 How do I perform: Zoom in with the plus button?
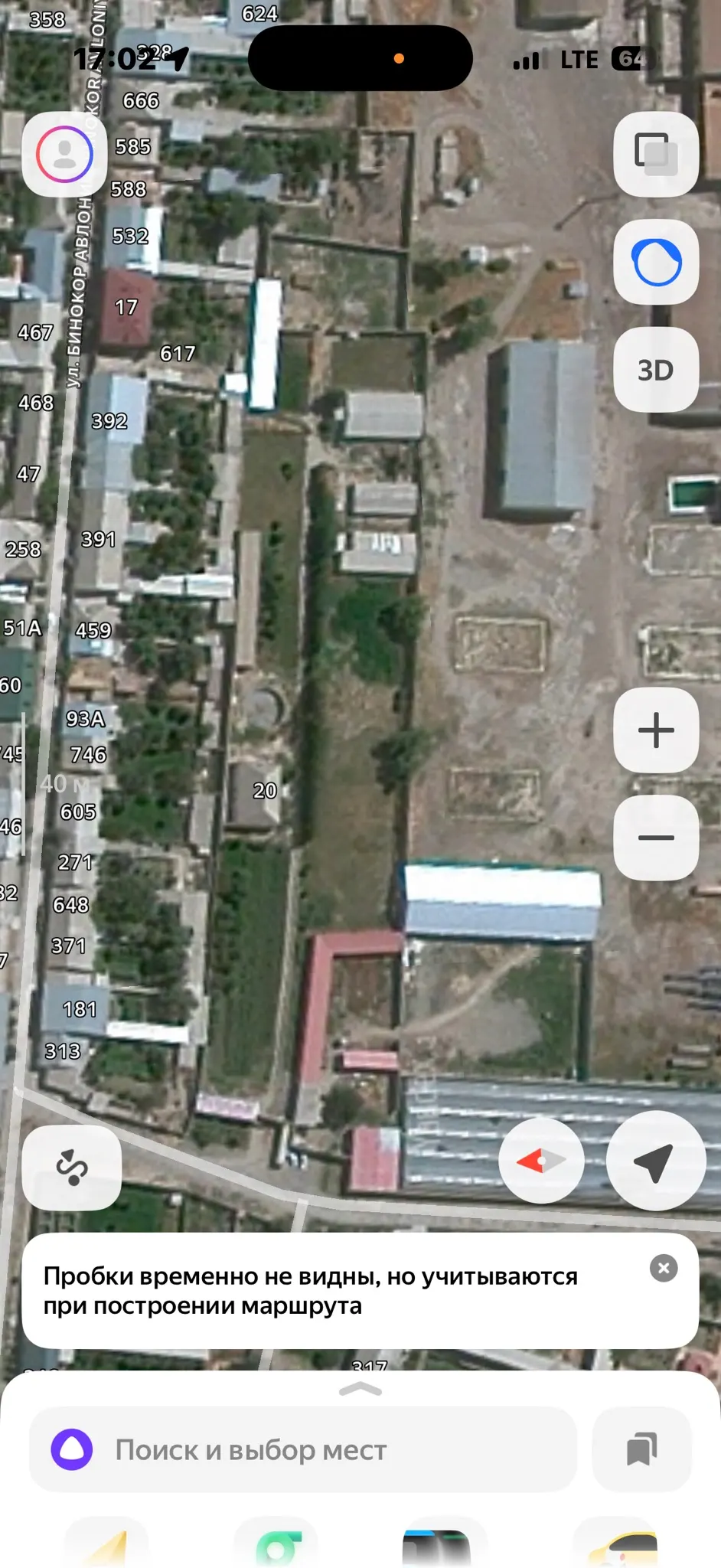[x=656, y=730]
